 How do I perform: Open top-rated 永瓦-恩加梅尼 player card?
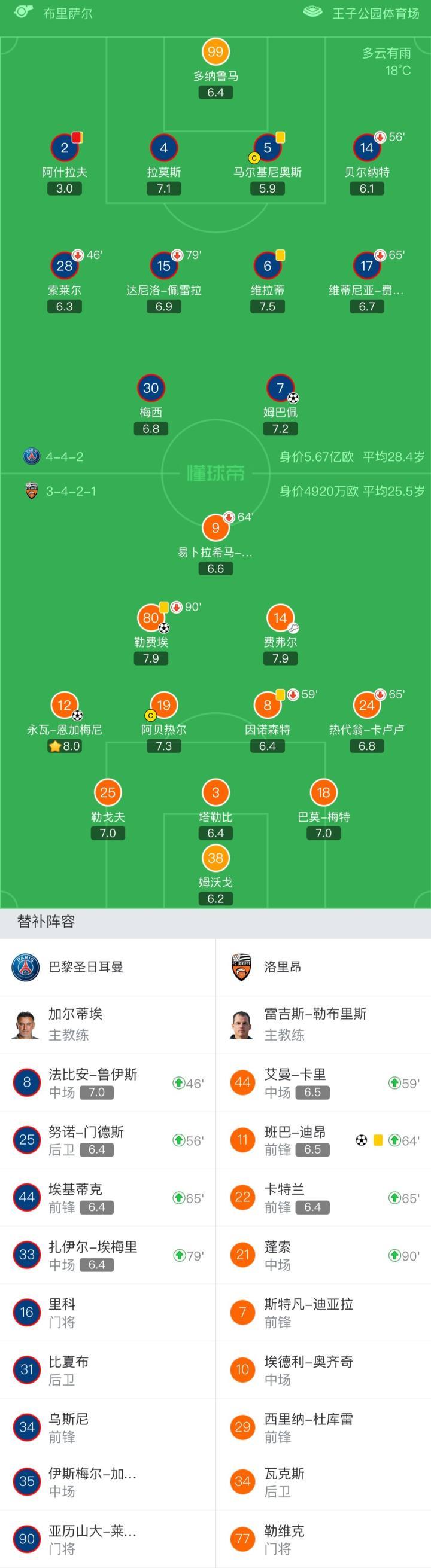(65, 706)
